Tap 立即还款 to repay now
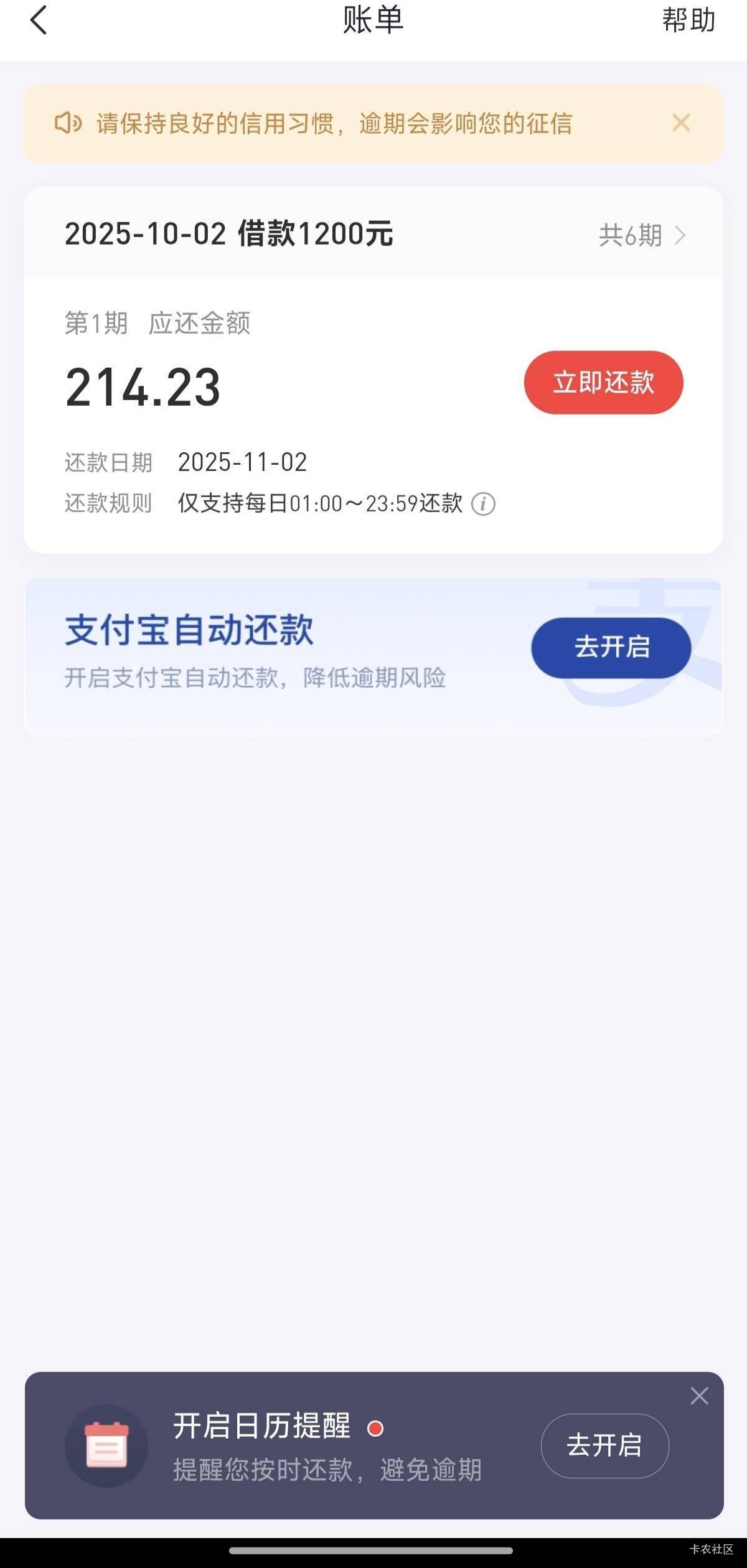 (x=604, y=382)
